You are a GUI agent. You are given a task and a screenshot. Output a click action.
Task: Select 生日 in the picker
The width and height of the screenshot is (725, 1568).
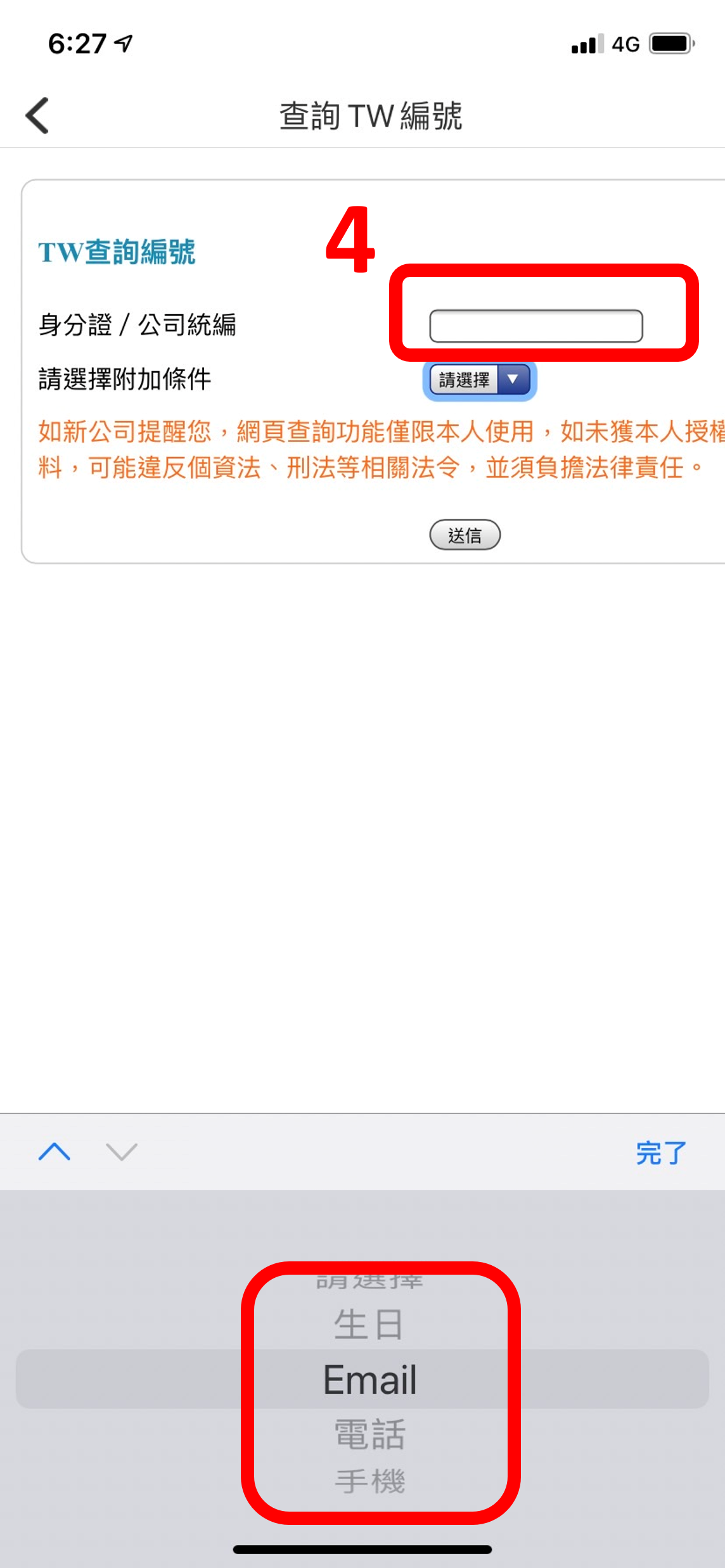[369, 1325]
